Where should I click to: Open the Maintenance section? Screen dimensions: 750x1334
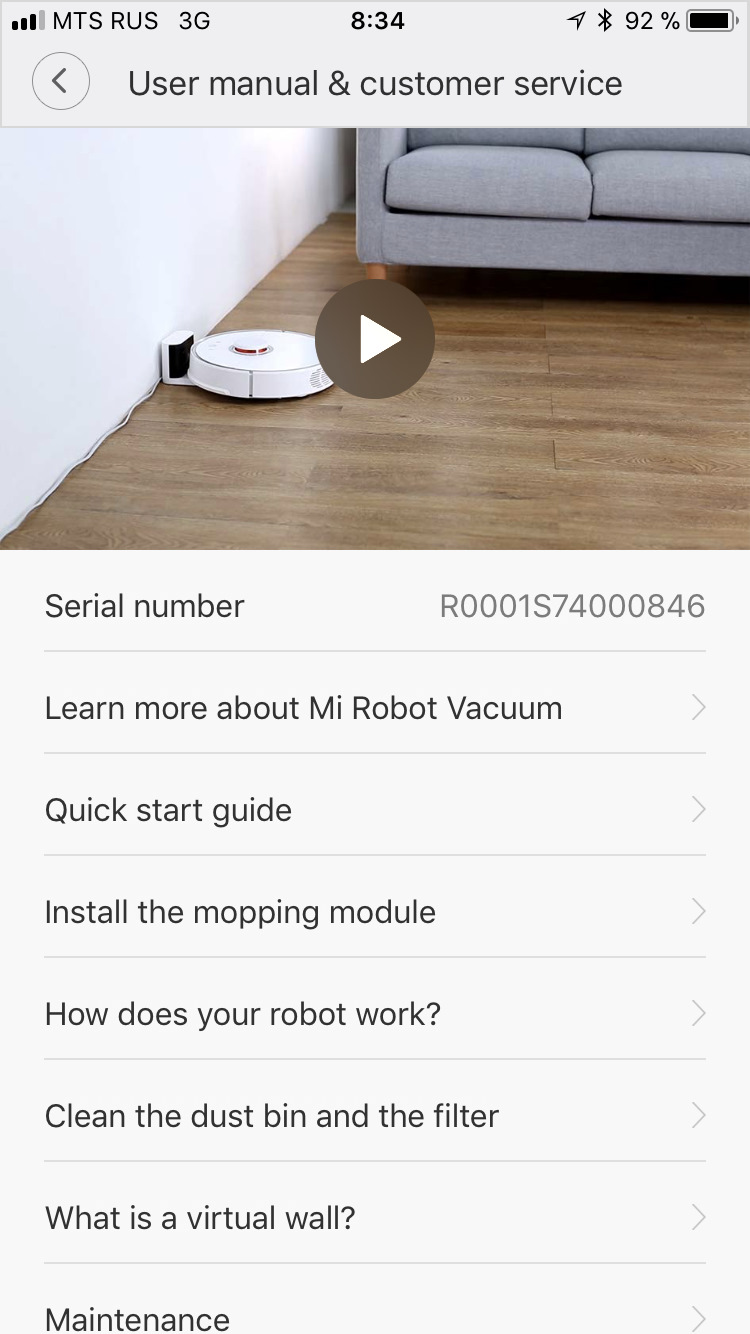pos(374,1316)
